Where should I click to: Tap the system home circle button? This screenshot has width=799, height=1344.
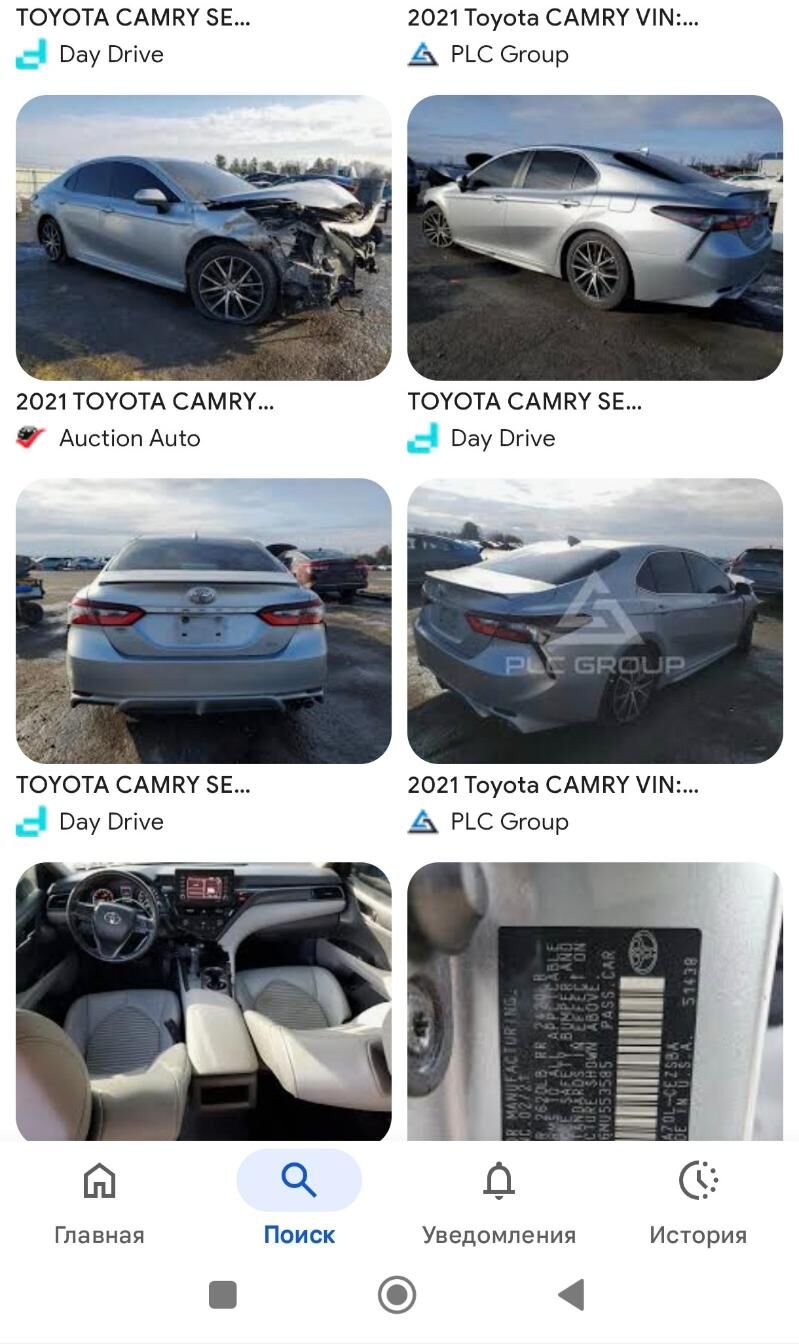(397, 1295)
